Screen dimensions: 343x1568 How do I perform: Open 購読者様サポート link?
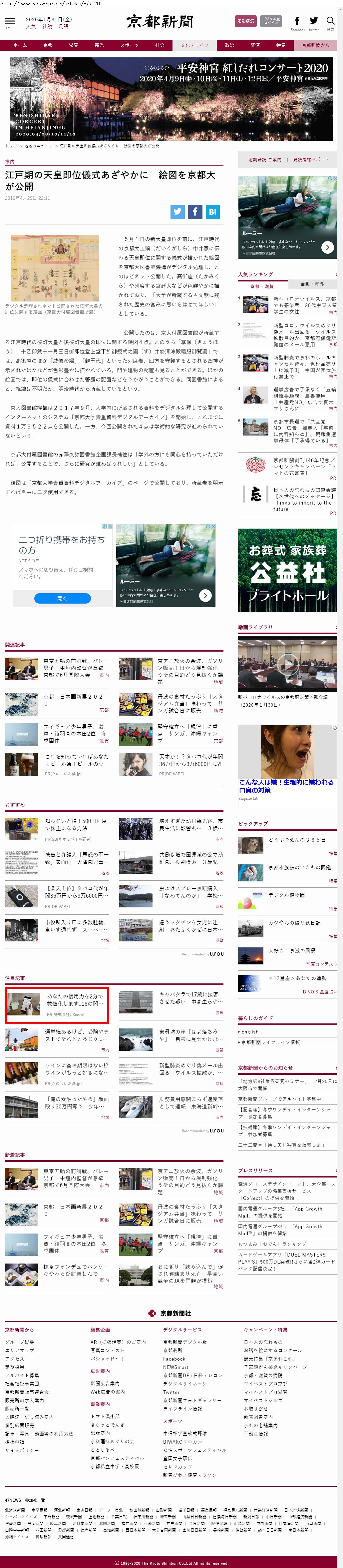pos(311,160)
